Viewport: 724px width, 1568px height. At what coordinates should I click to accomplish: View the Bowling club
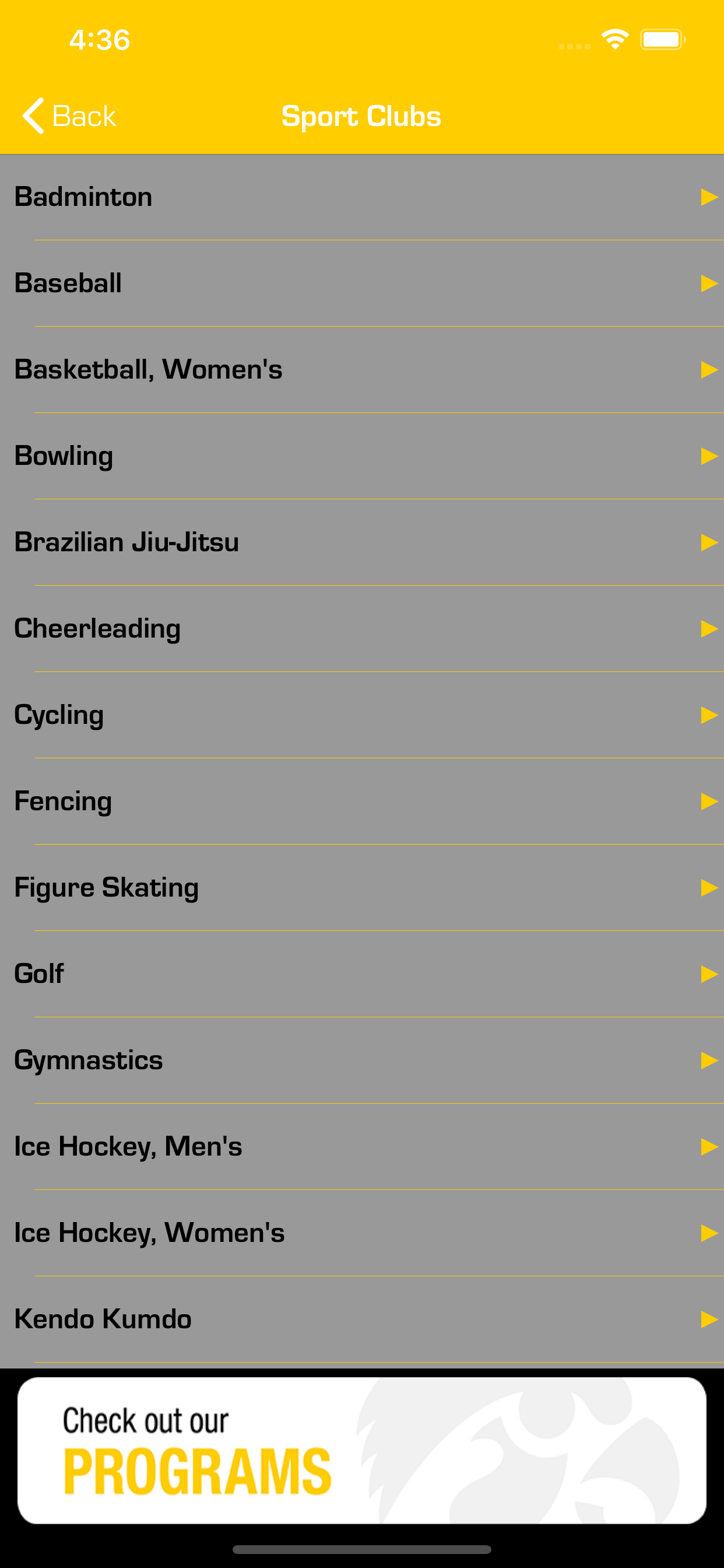[362, 457]
